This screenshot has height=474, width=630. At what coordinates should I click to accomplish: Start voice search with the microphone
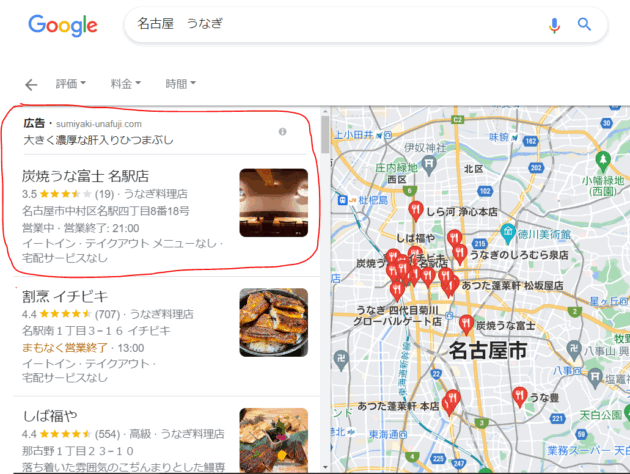pyautogui.click(x=555, y=25)
